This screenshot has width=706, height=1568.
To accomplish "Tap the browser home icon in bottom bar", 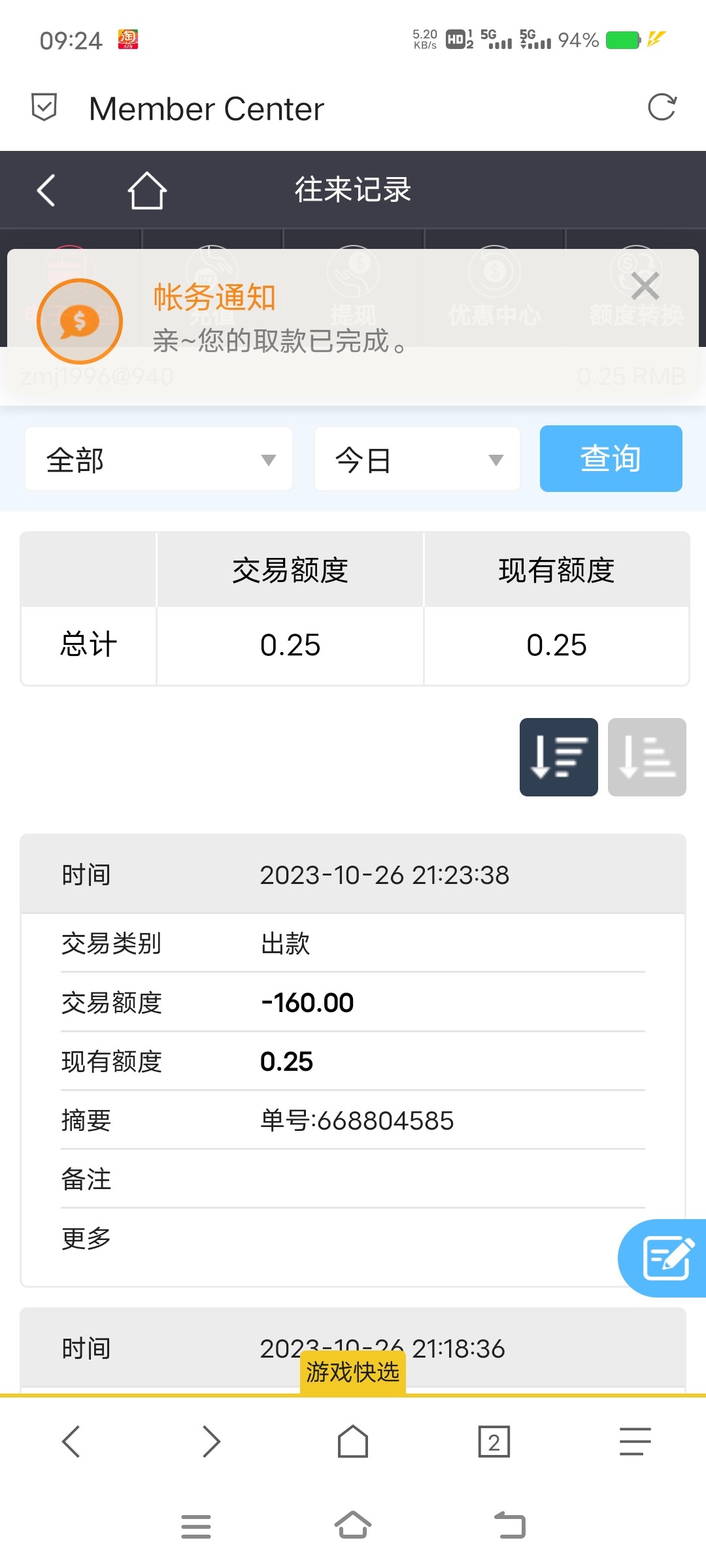I will [x=353, y=1442].
